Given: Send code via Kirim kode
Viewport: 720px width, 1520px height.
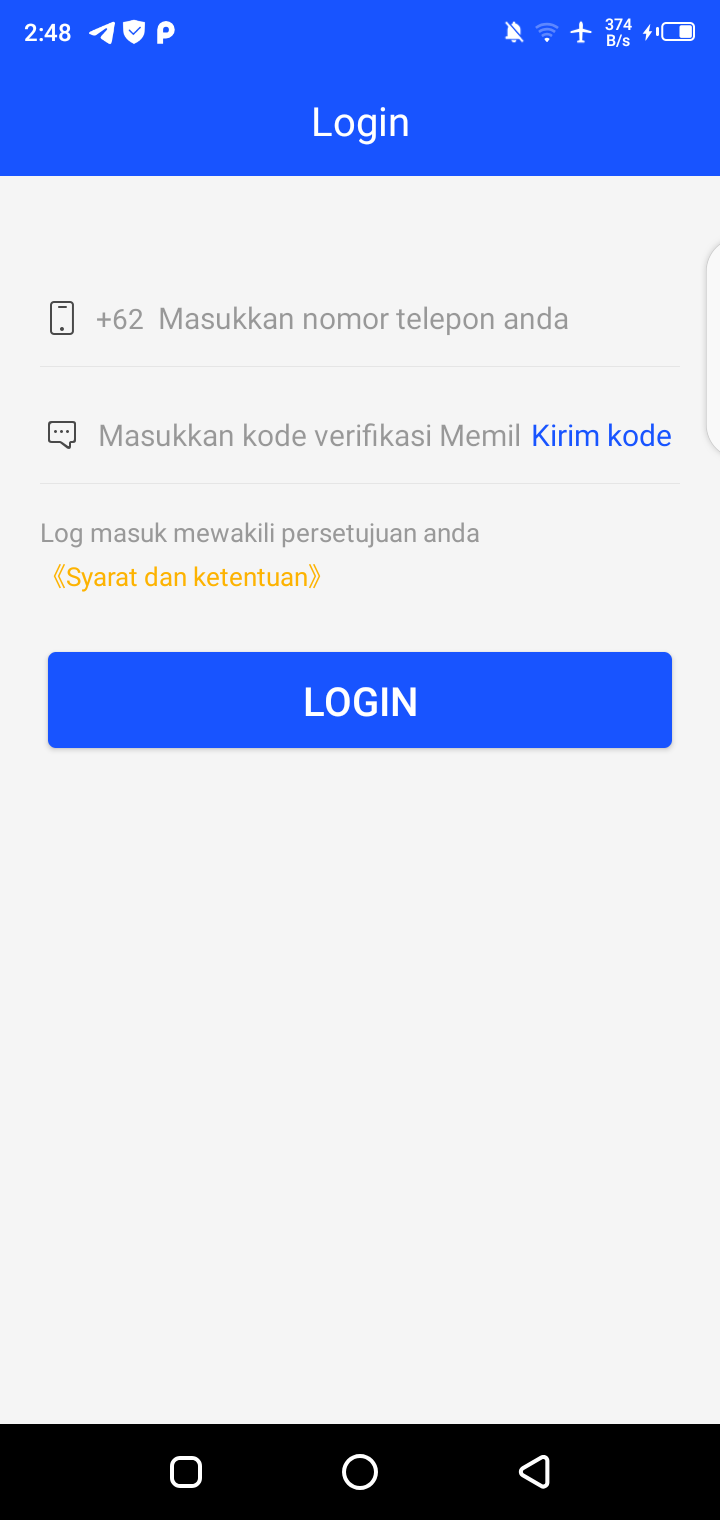Looking at the screenshot, I should coord(601,436).
